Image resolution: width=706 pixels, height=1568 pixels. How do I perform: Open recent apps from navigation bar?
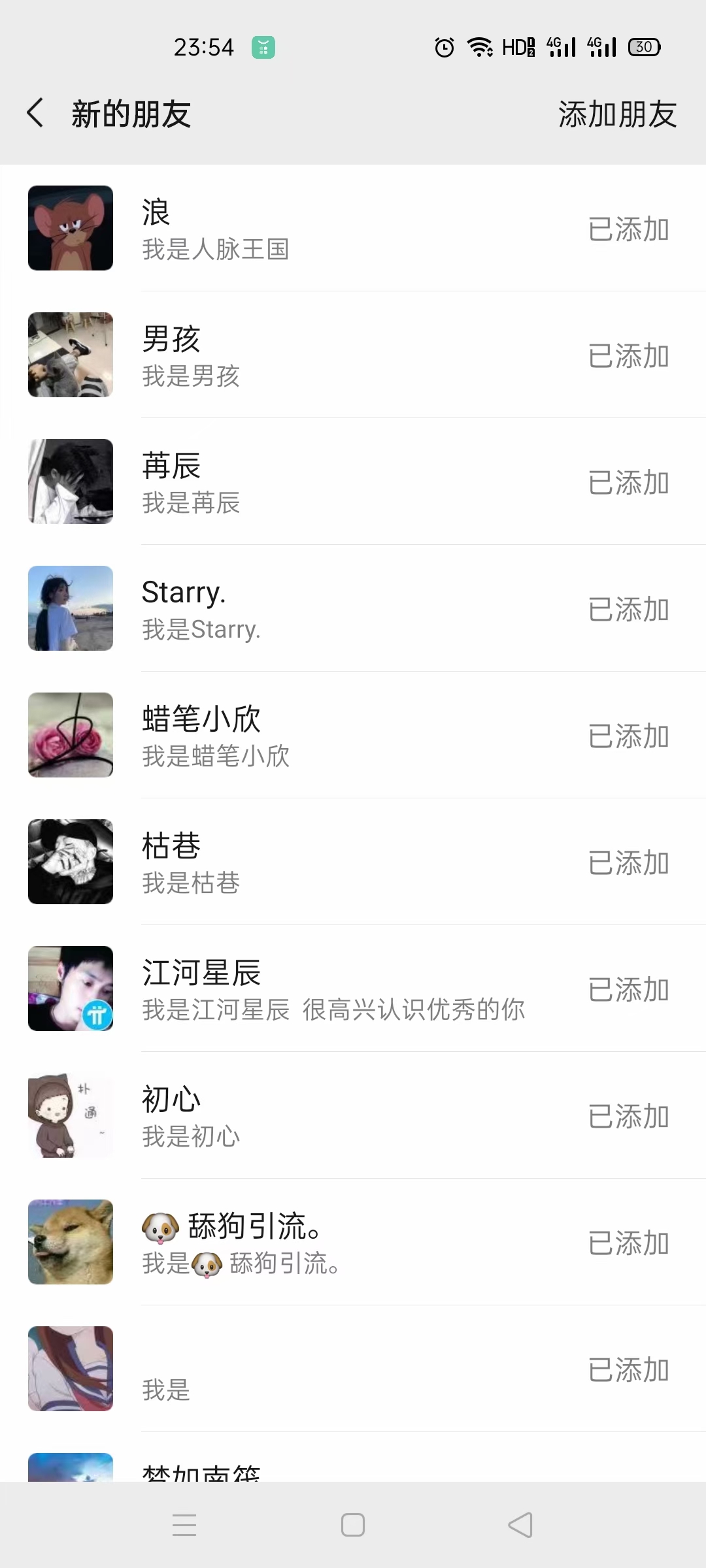(184, 1525)
